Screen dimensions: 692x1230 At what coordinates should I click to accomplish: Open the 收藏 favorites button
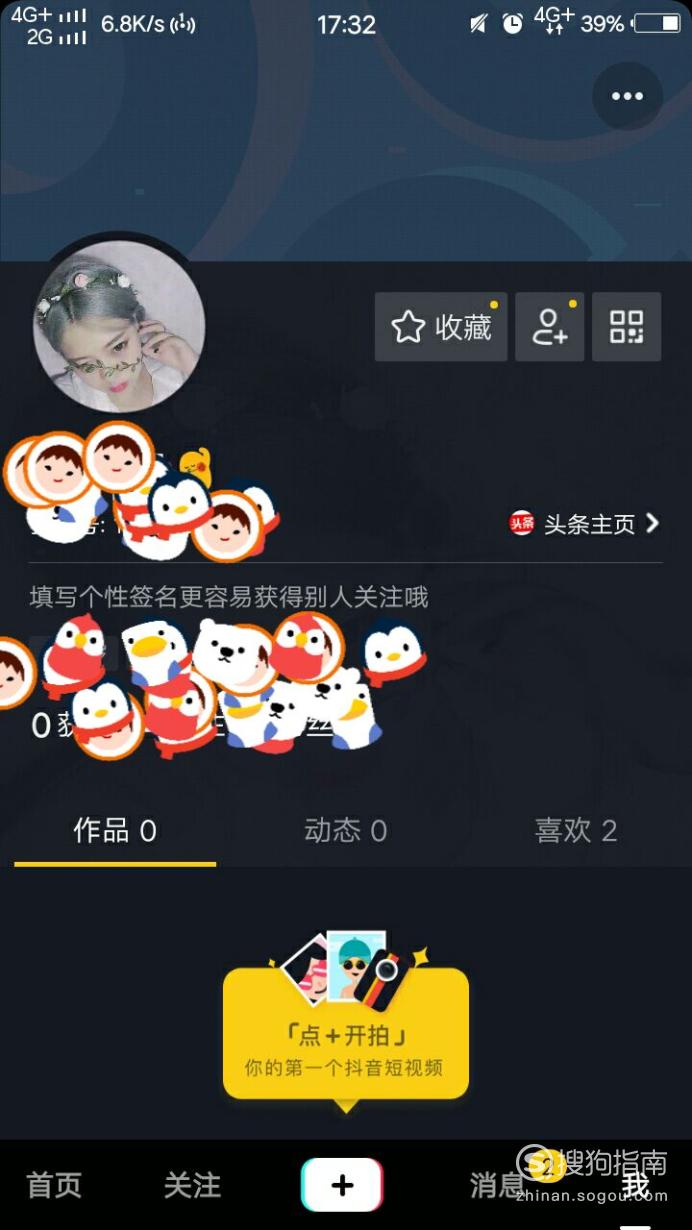point(441,327)
